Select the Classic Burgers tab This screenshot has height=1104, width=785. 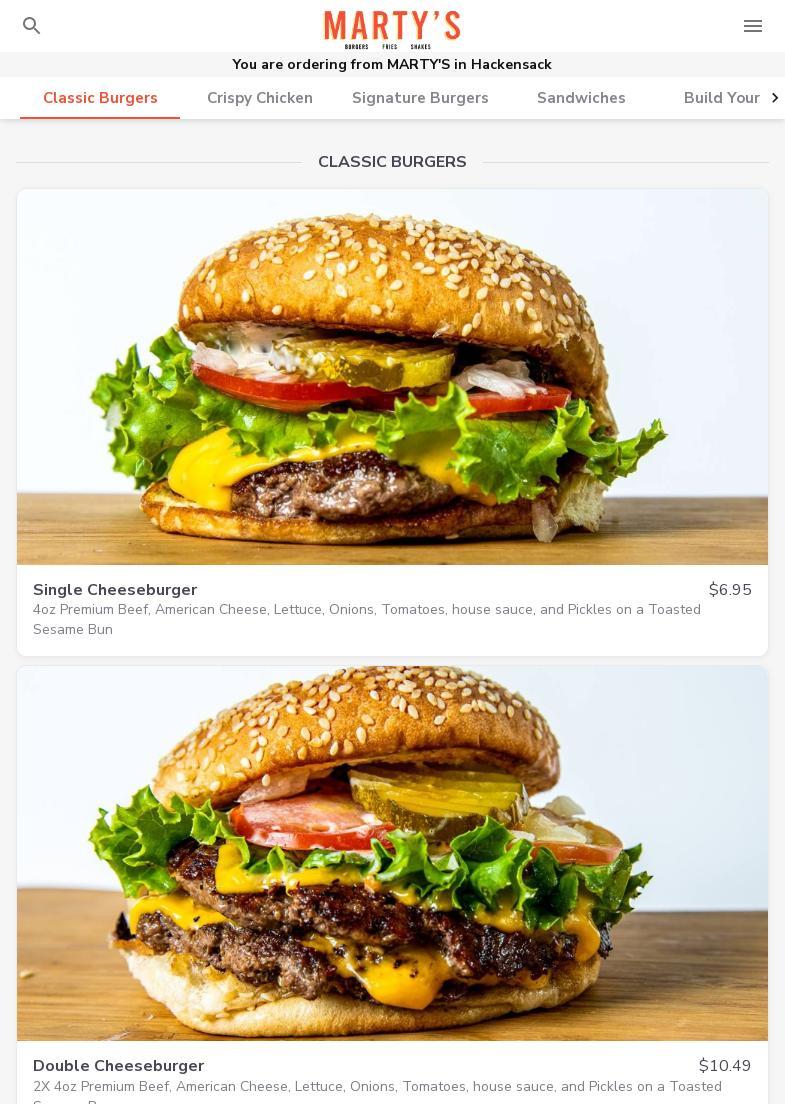100,98
